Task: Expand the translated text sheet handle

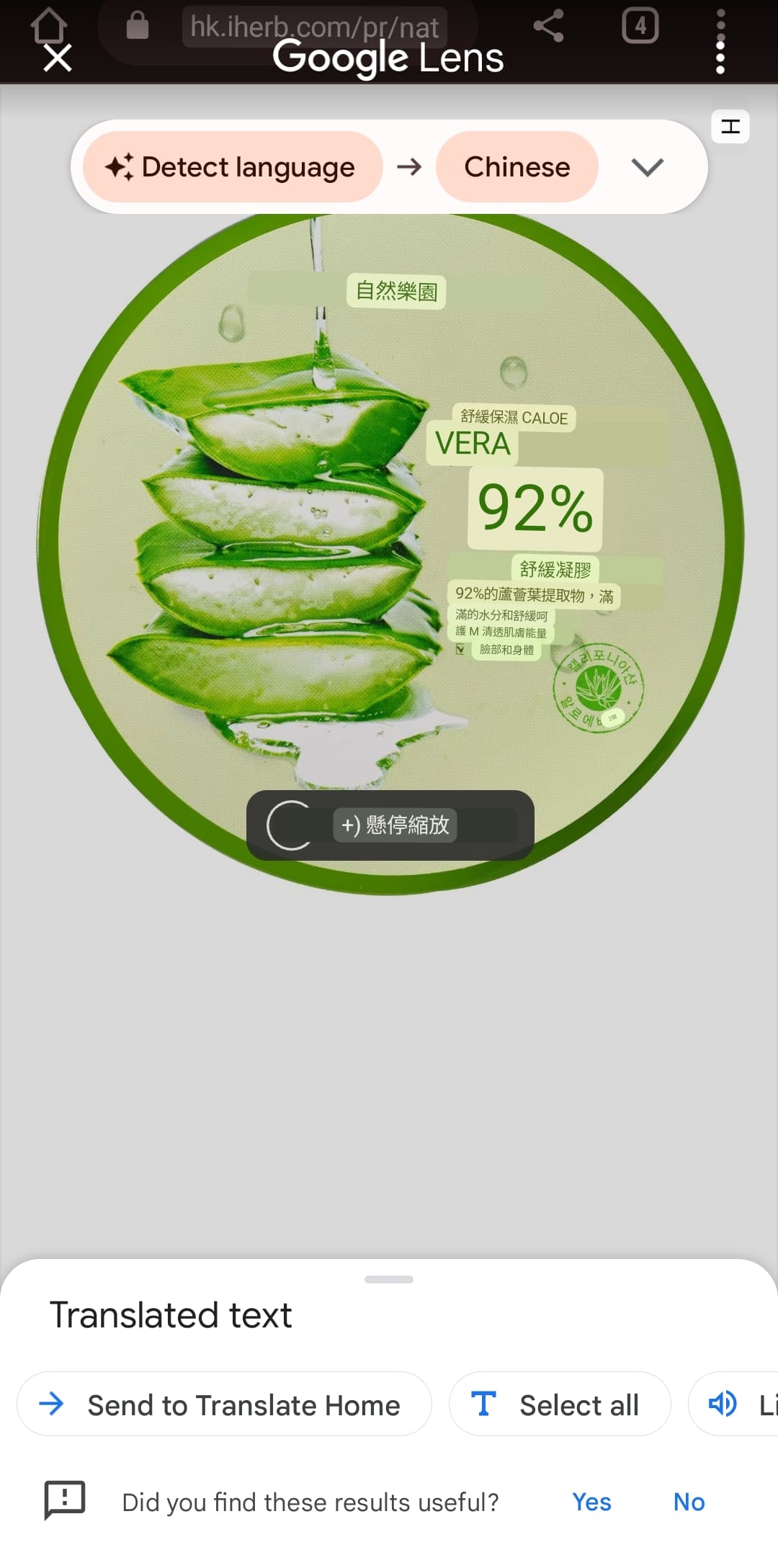Action: pyautogui.click(x=389, y=1279)
